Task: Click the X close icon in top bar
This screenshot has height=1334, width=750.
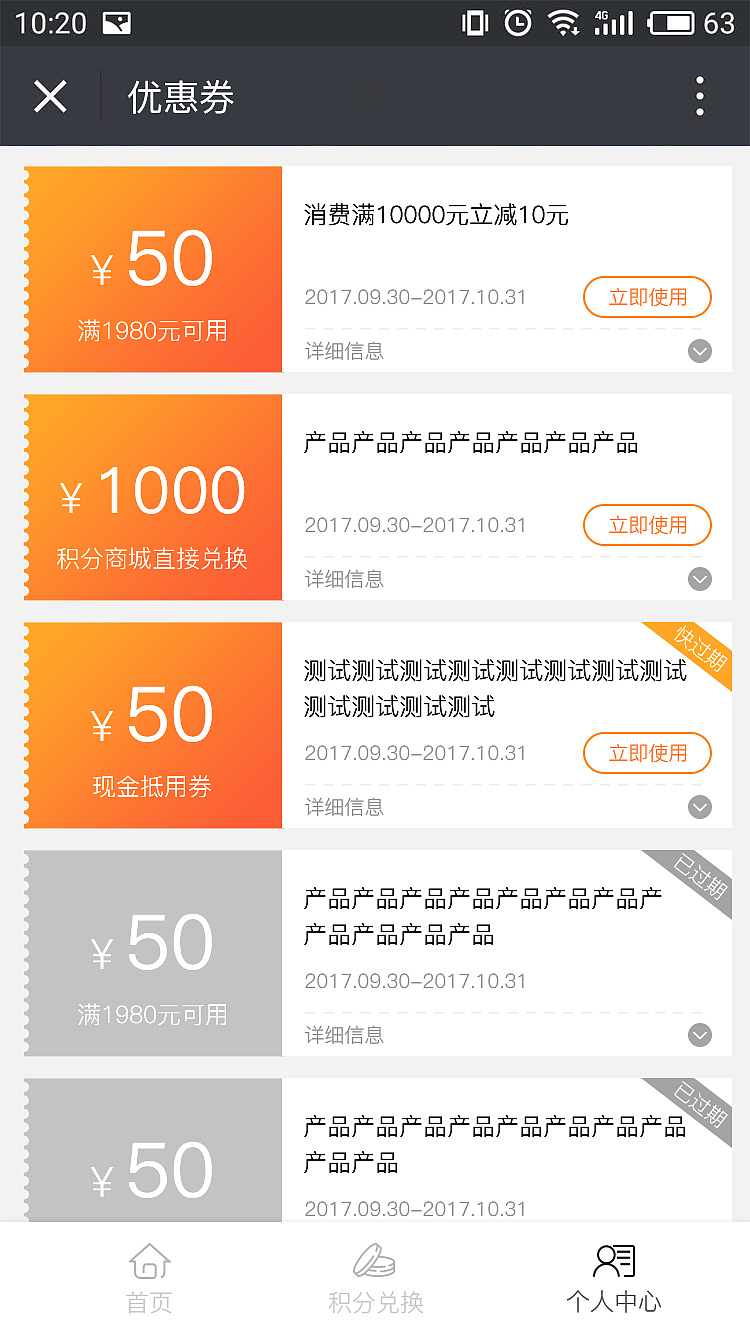Action: tap(50, 97)
